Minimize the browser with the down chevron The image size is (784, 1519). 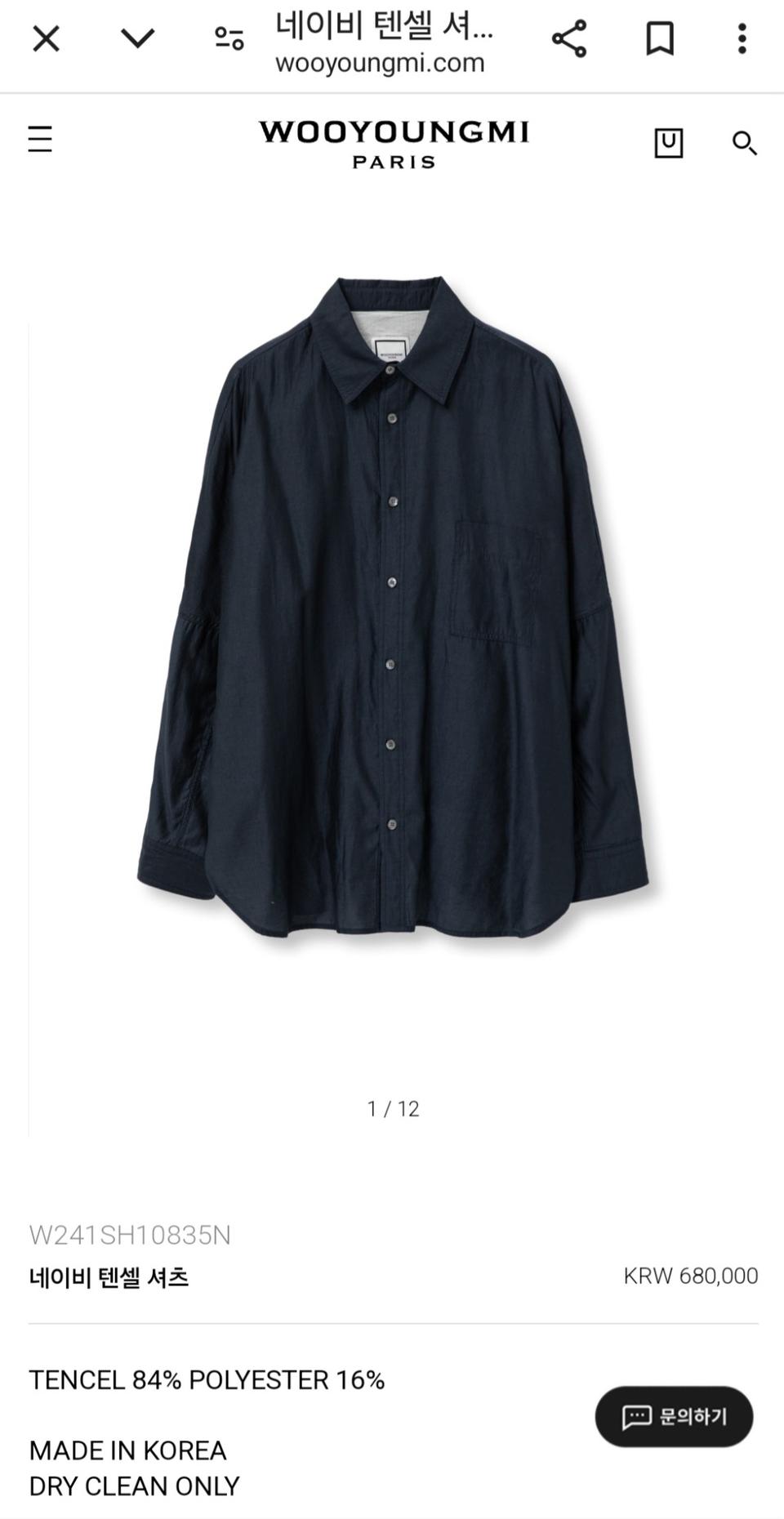pos(137,38)
